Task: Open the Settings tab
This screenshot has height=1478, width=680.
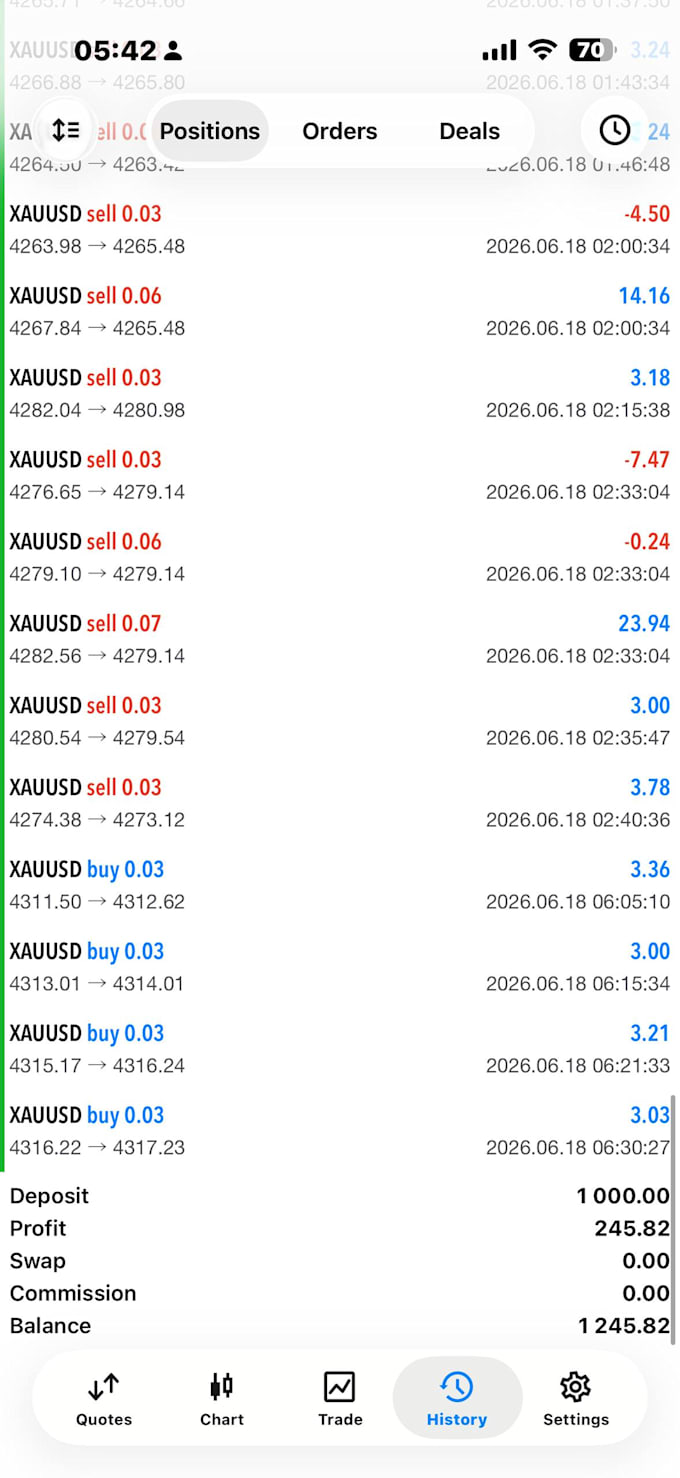Action: click(x=576, y=1398)
